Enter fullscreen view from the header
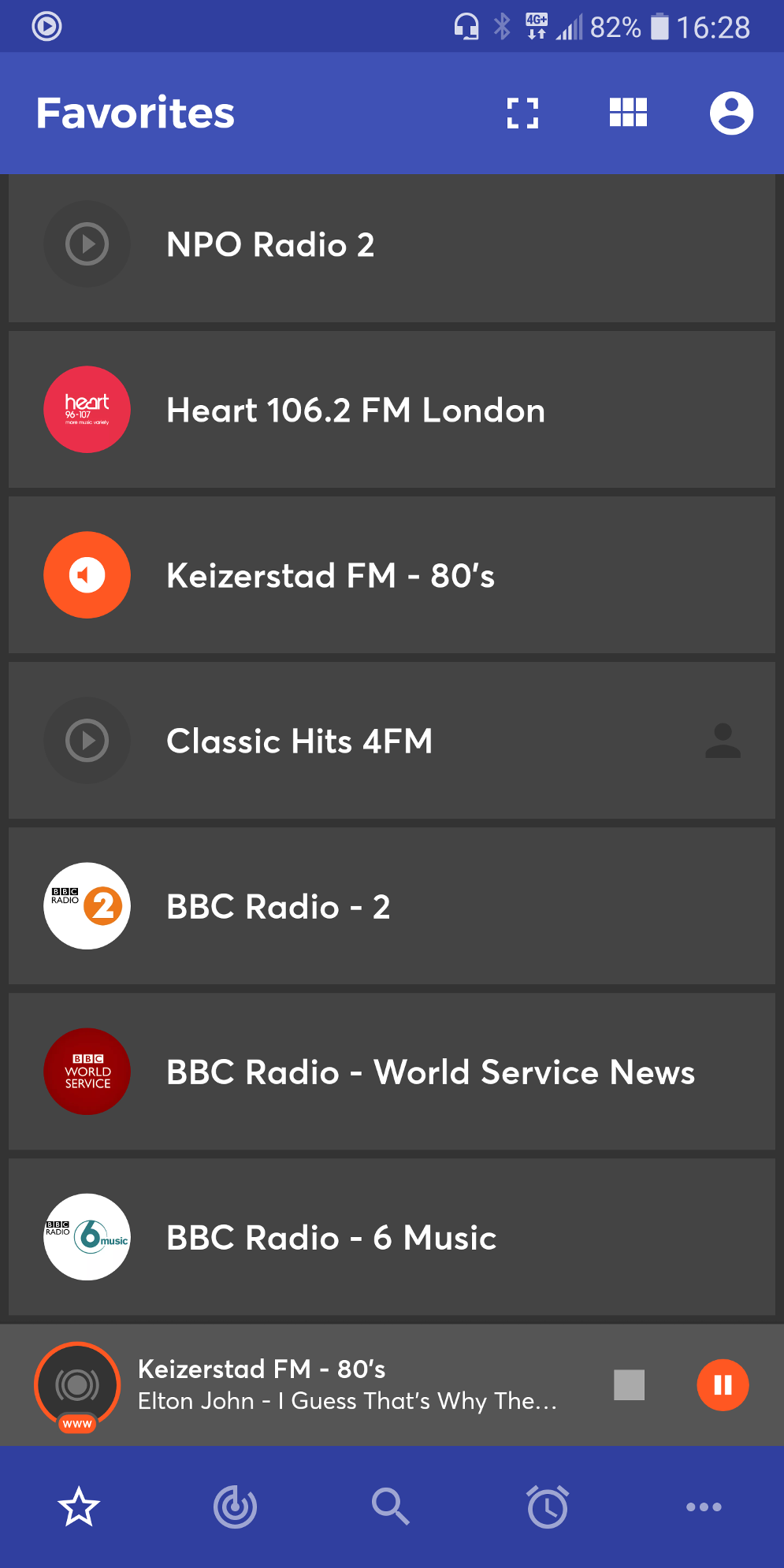 click(x=522, y=113)
